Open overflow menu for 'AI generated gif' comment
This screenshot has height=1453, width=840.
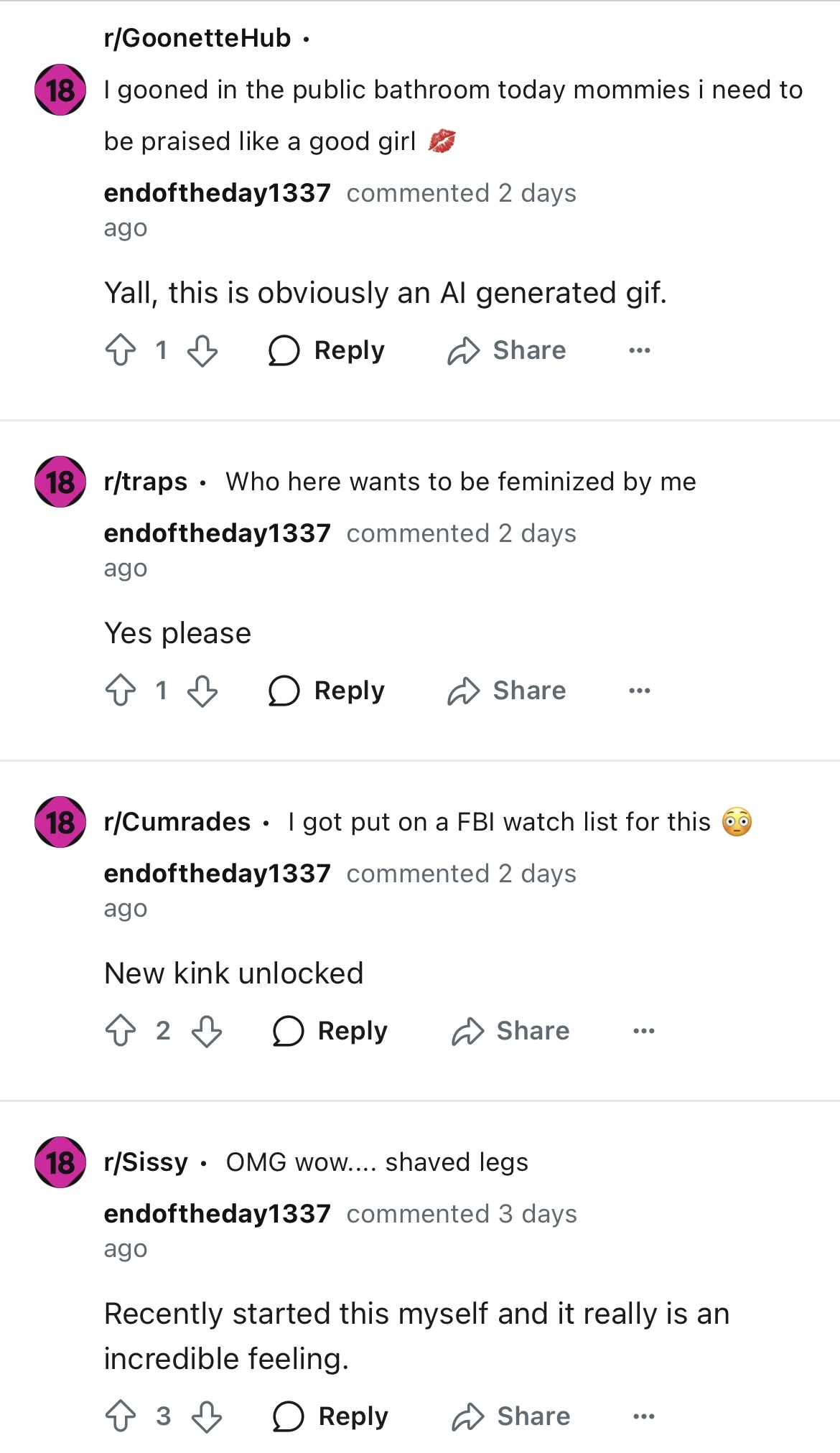[x=639, y=350]
